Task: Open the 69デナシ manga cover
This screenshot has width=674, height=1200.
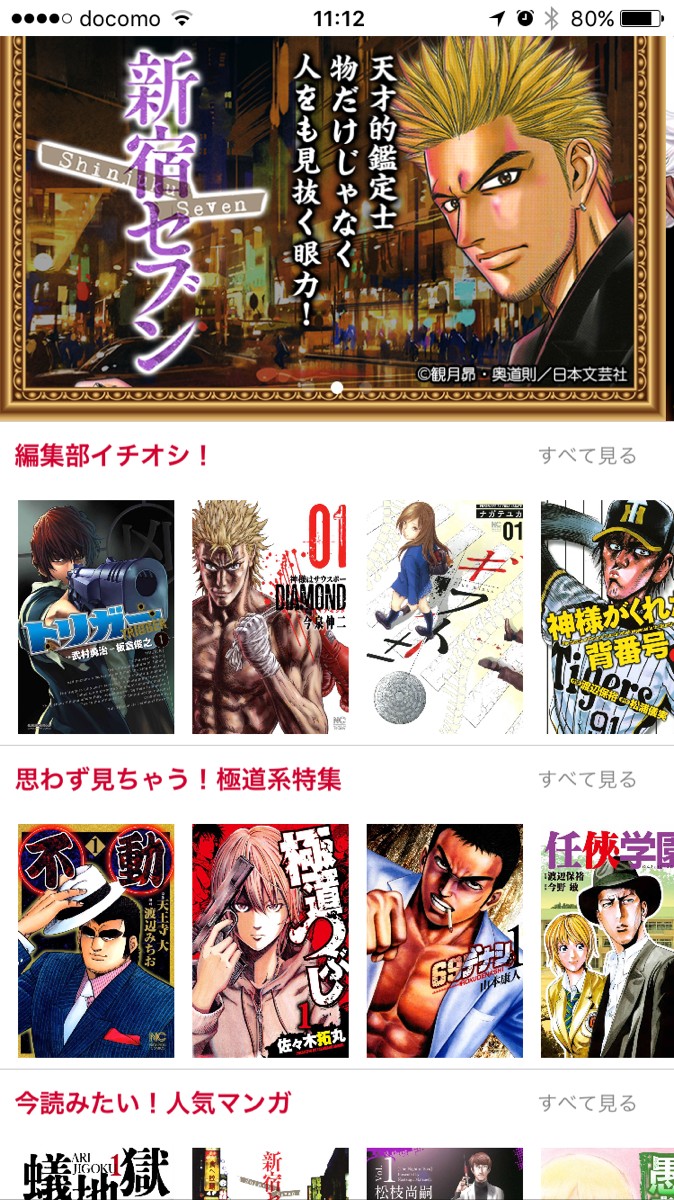Action: coord(444,941)
